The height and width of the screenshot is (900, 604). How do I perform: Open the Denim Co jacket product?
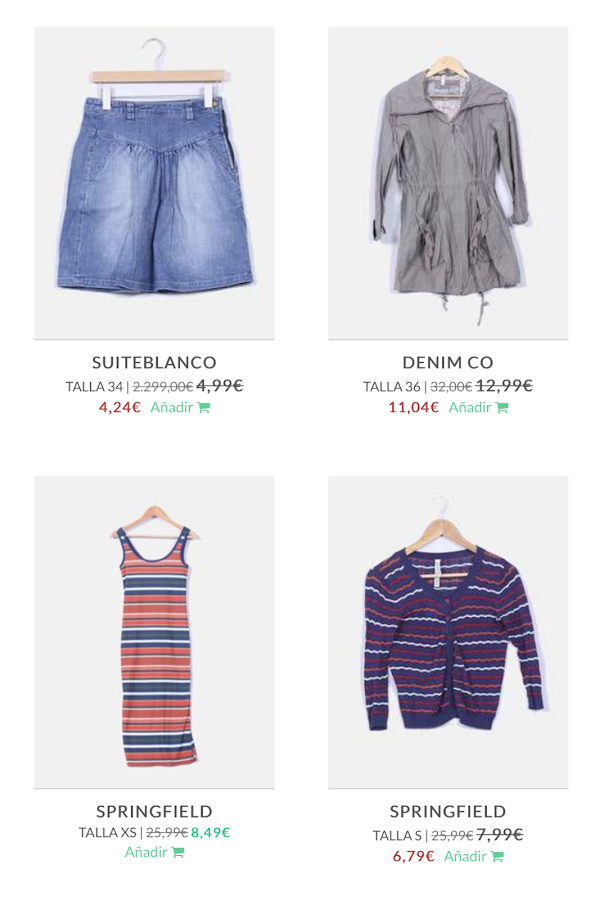(448, 184)
